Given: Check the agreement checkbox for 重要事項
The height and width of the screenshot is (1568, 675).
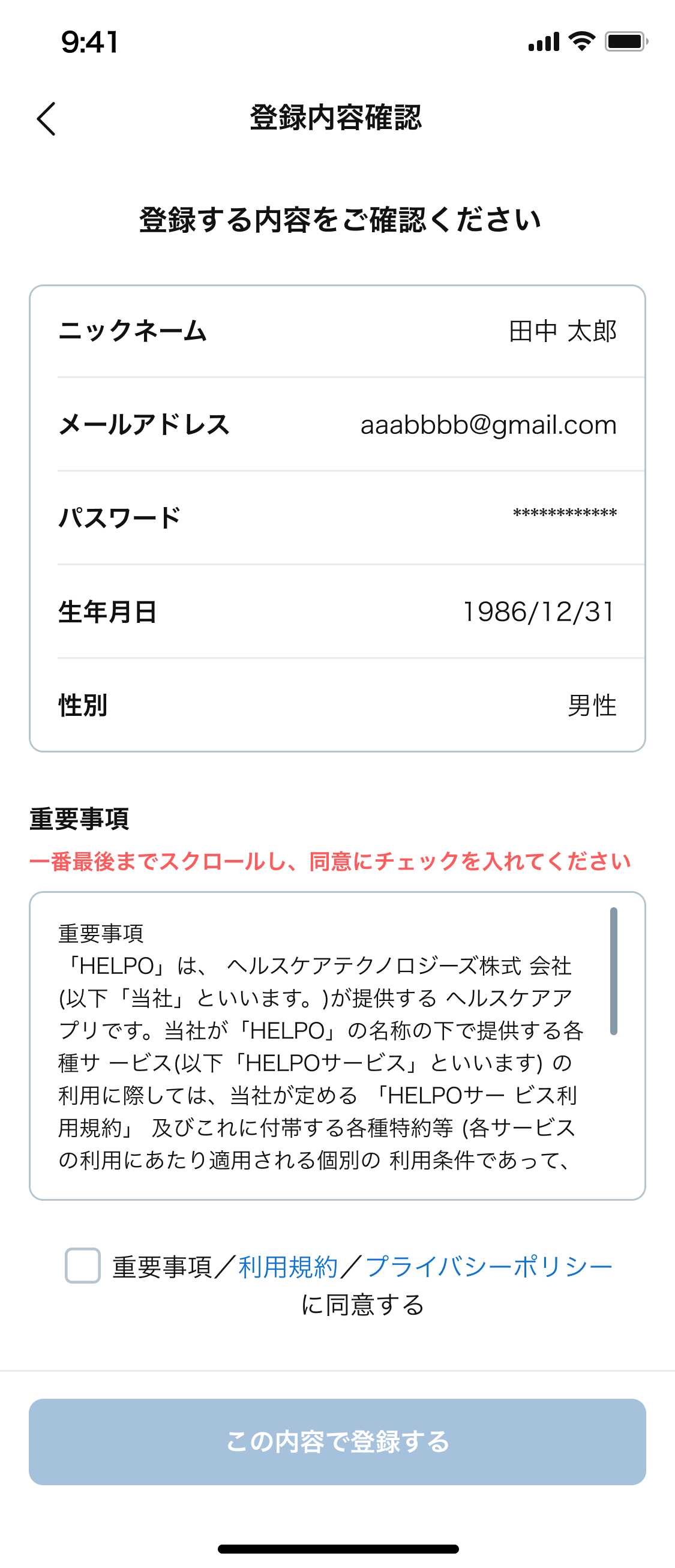Looking at the screenshot, I should (x=83, y=1266).
